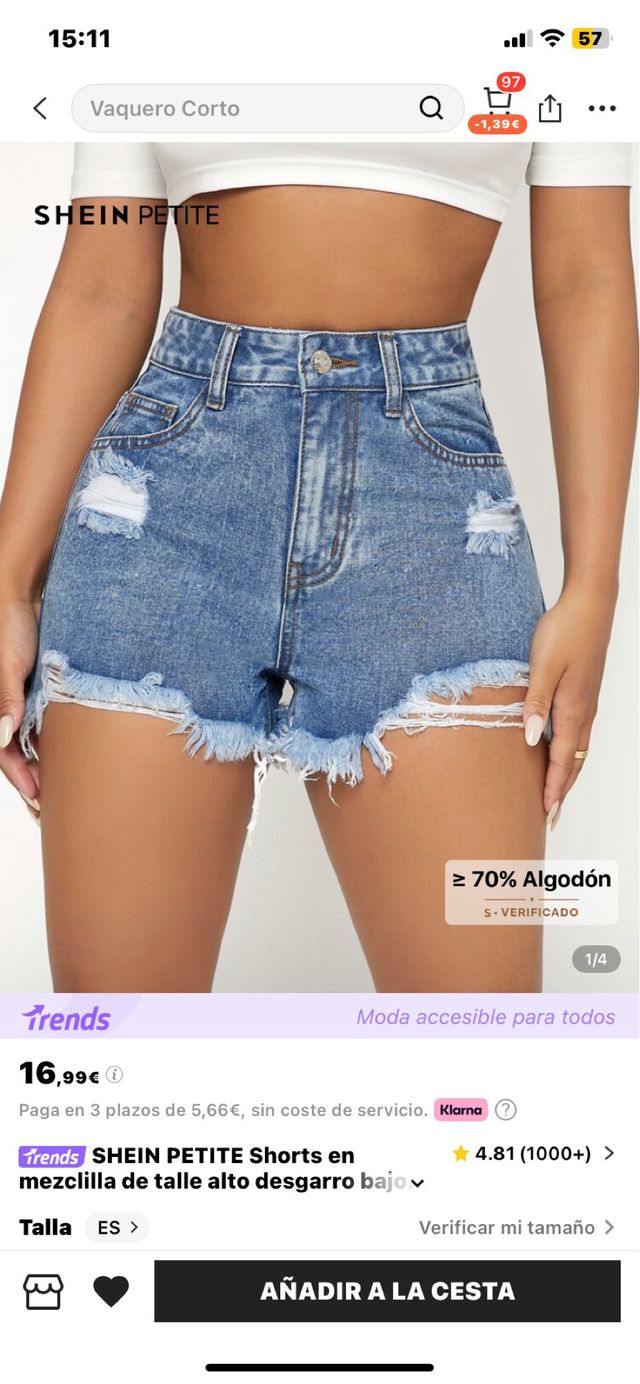
Task: Open Klarna payment help question mark
Action: pyautogui.click(x=506, y=1109)
